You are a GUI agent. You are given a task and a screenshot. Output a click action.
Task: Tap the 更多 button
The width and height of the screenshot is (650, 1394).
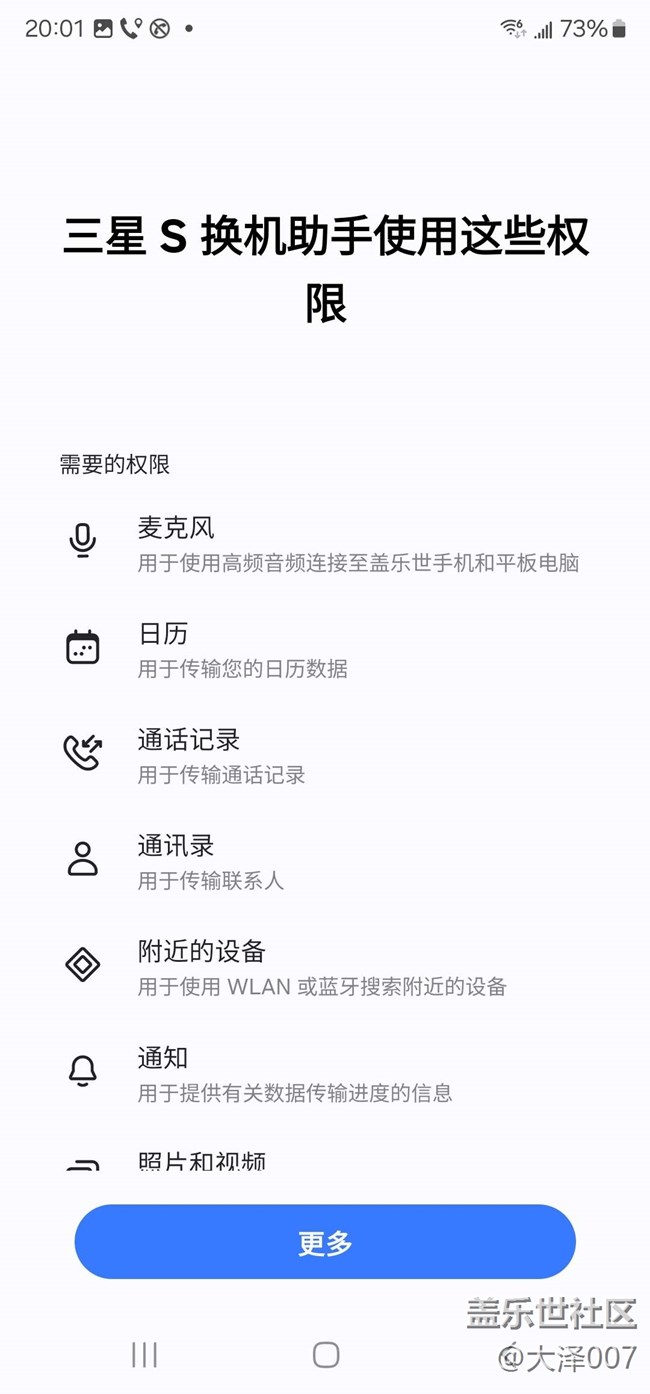click(325, 1242)
